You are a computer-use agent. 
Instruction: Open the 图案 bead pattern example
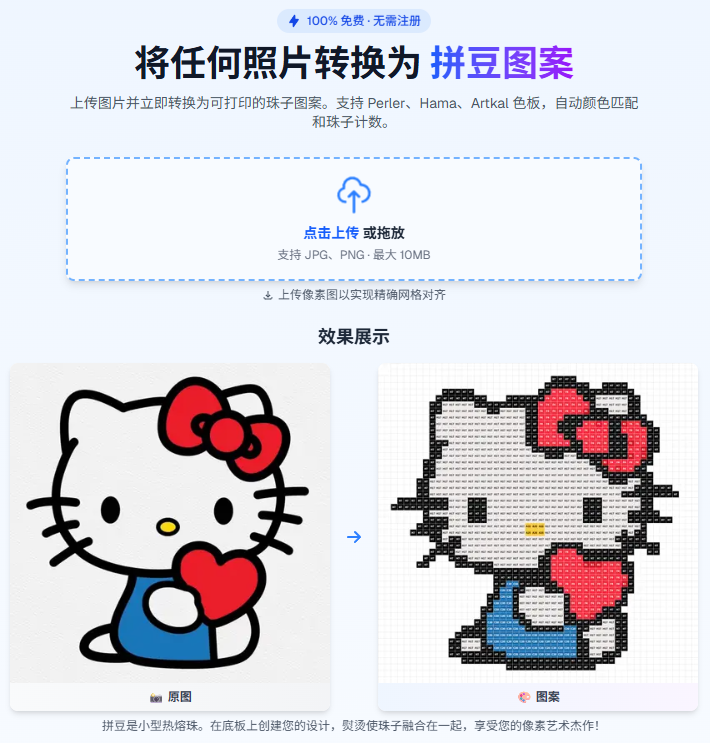537,523
